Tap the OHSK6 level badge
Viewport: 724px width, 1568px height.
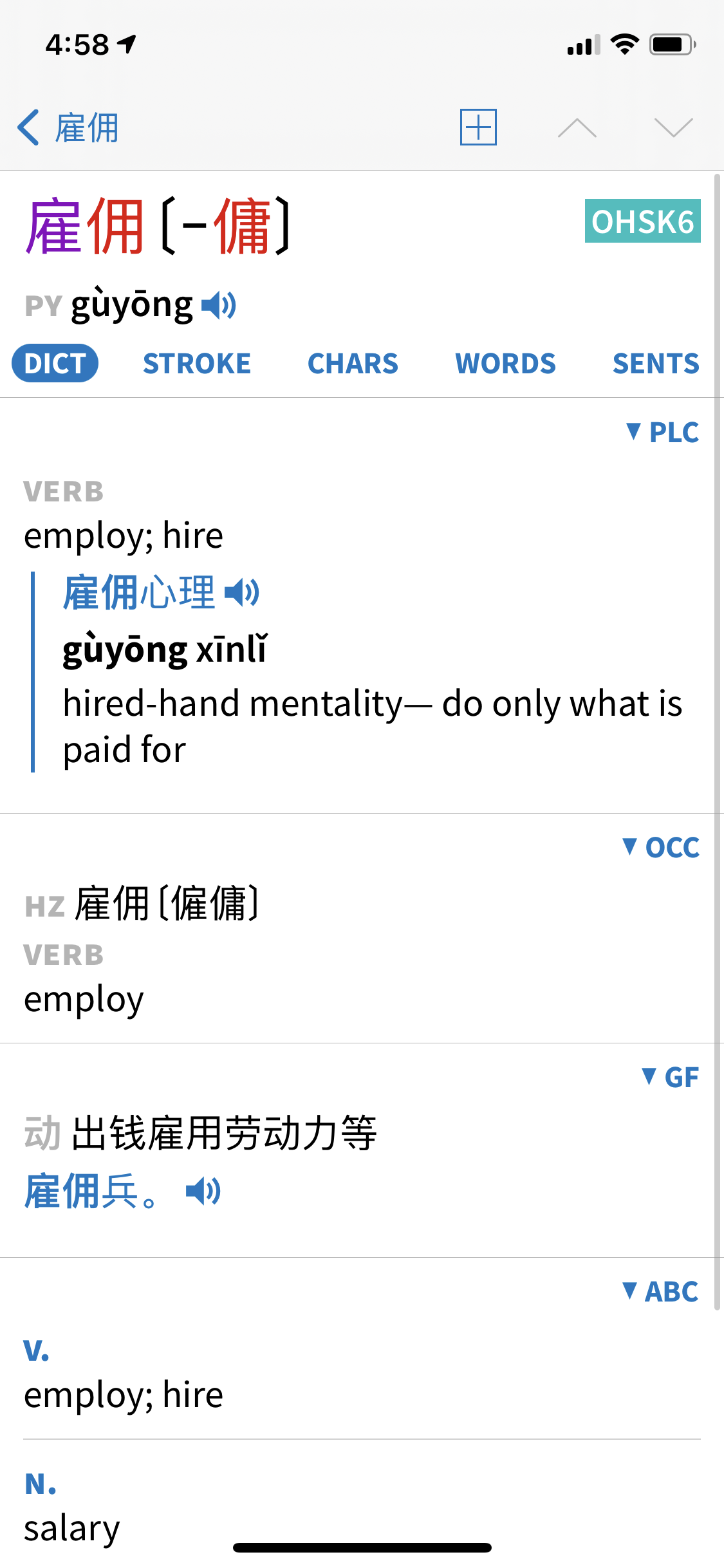point(642,221)
